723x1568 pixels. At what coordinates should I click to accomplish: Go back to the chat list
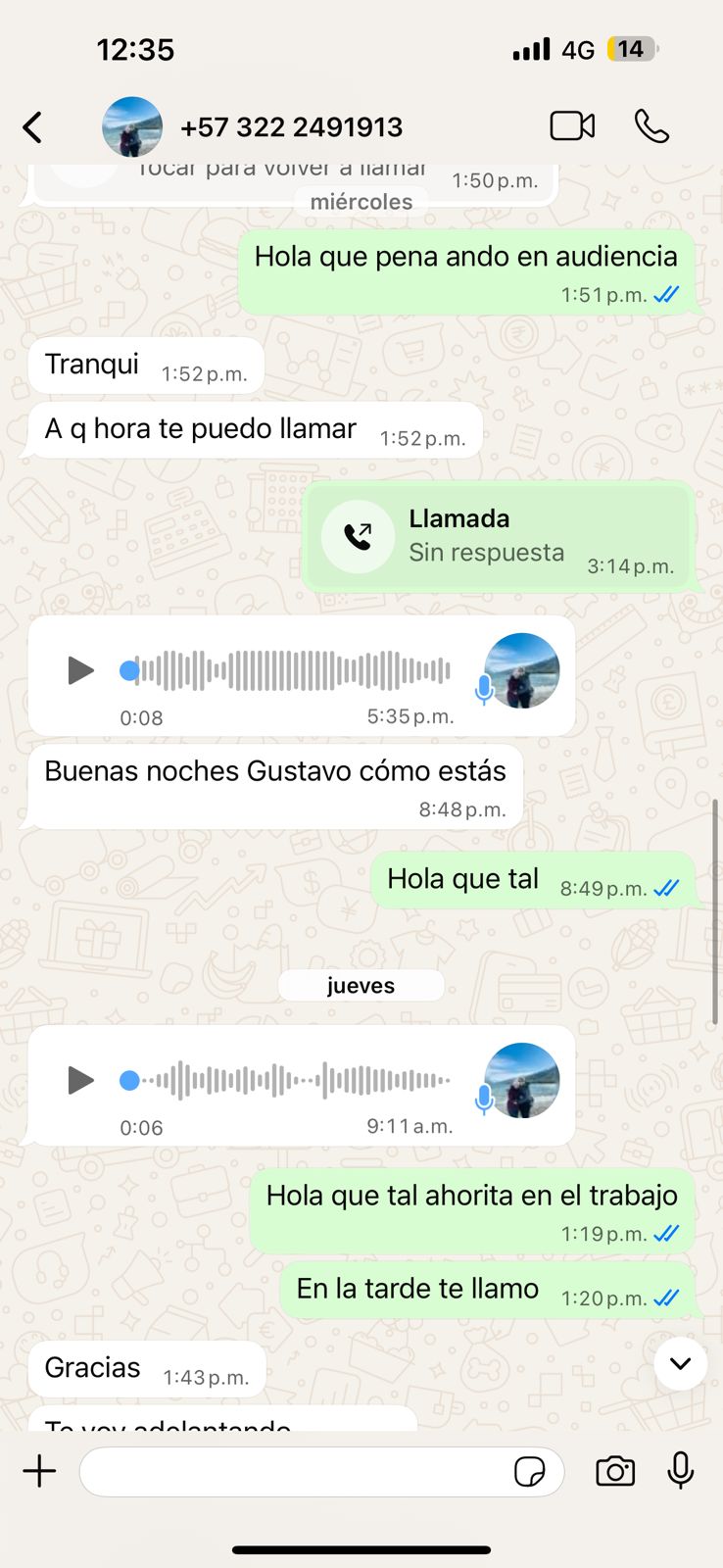pyautogui.click(x=32, y=127)
